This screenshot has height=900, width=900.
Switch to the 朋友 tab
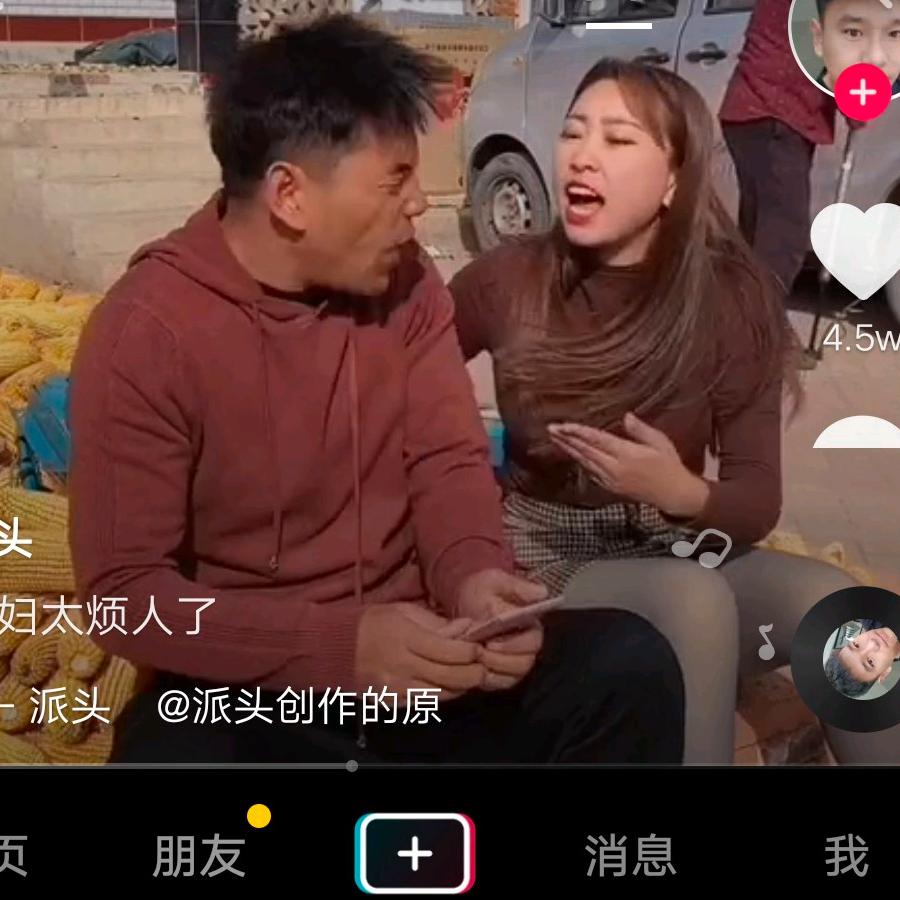click(199, 856)
